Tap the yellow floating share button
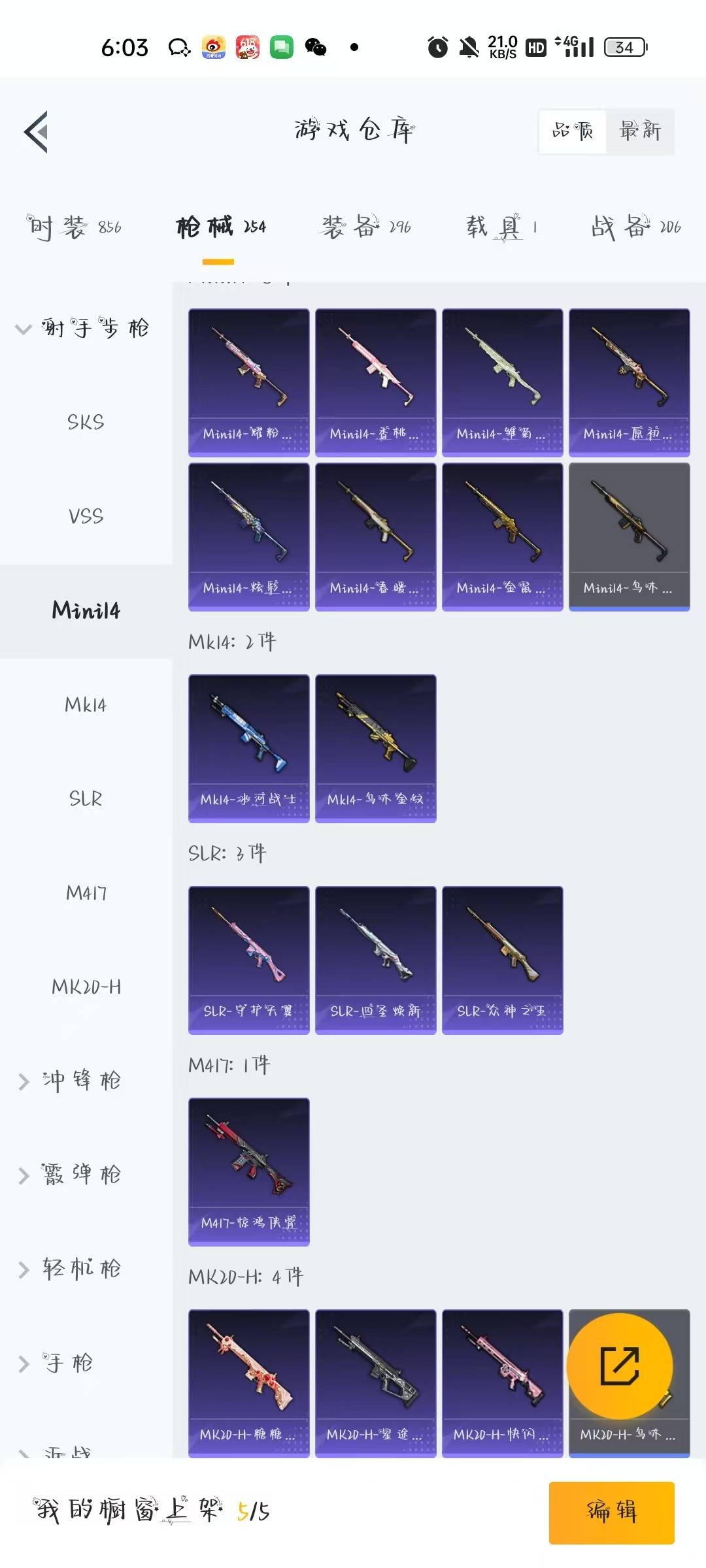This screenshot has height=1568, width=706. click(x=619, y=1366)
